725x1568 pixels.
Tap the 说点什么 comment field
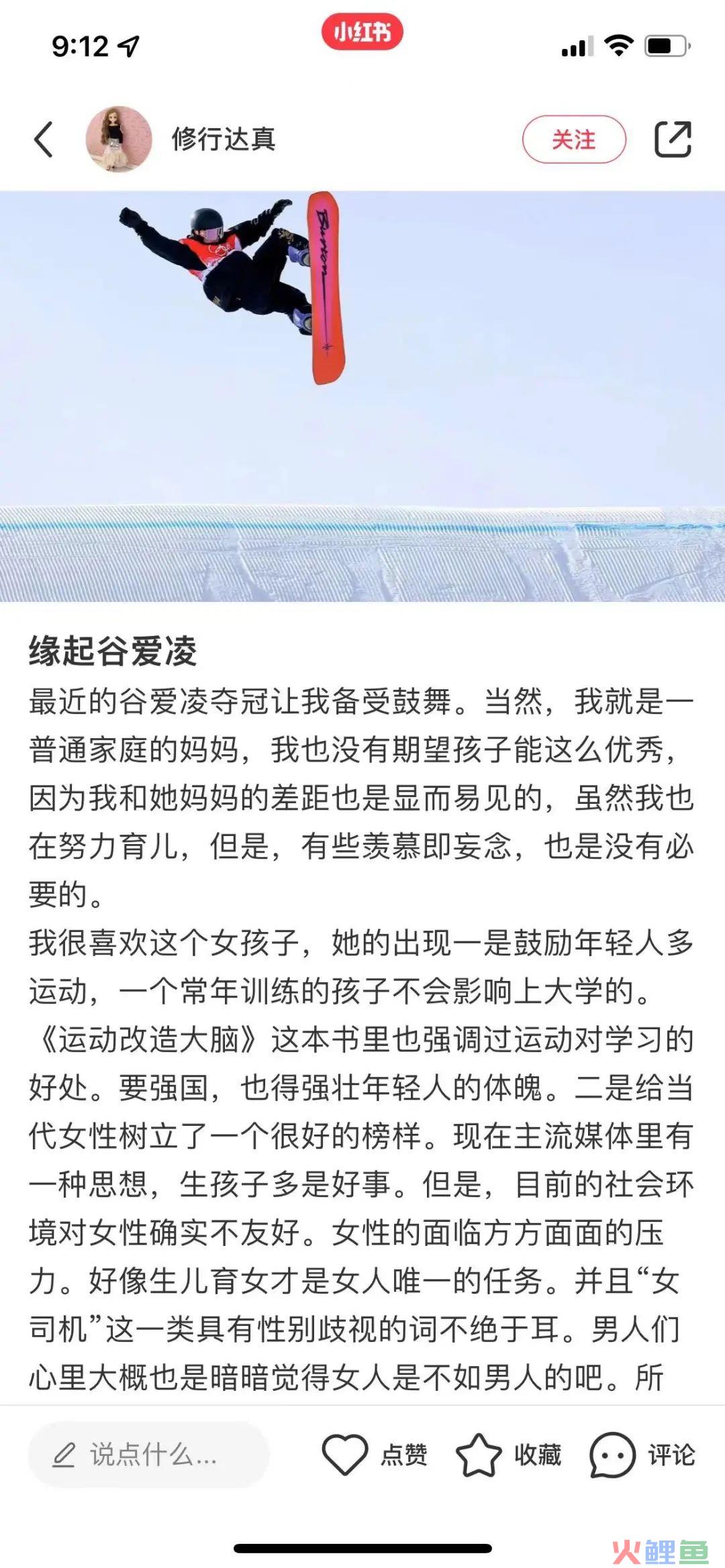(148, 1455)
